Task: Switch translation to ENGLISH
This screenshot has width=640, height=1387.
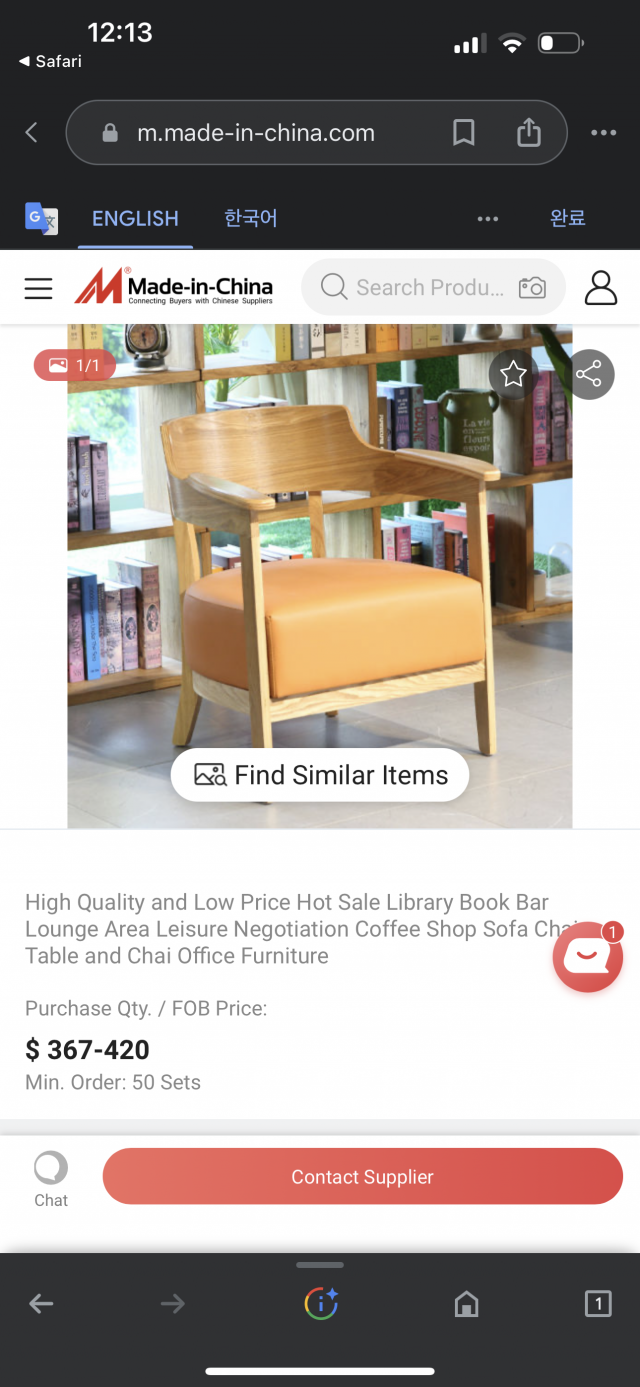Action: click(135, 218)
